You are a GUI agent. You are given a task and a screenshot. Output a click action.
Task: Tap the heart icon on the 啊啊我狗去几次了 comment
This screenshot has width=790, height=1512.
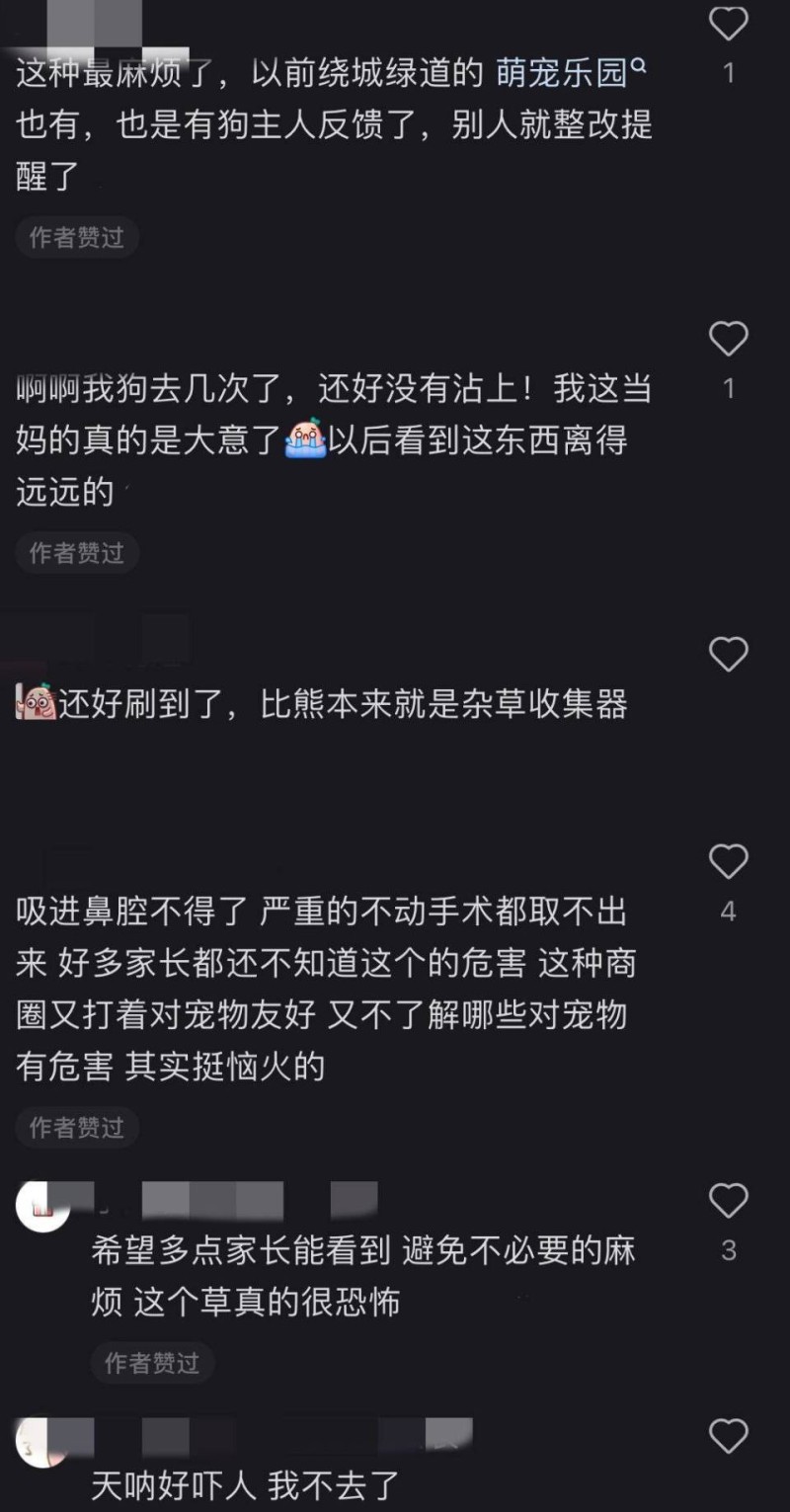coord(729,338)
